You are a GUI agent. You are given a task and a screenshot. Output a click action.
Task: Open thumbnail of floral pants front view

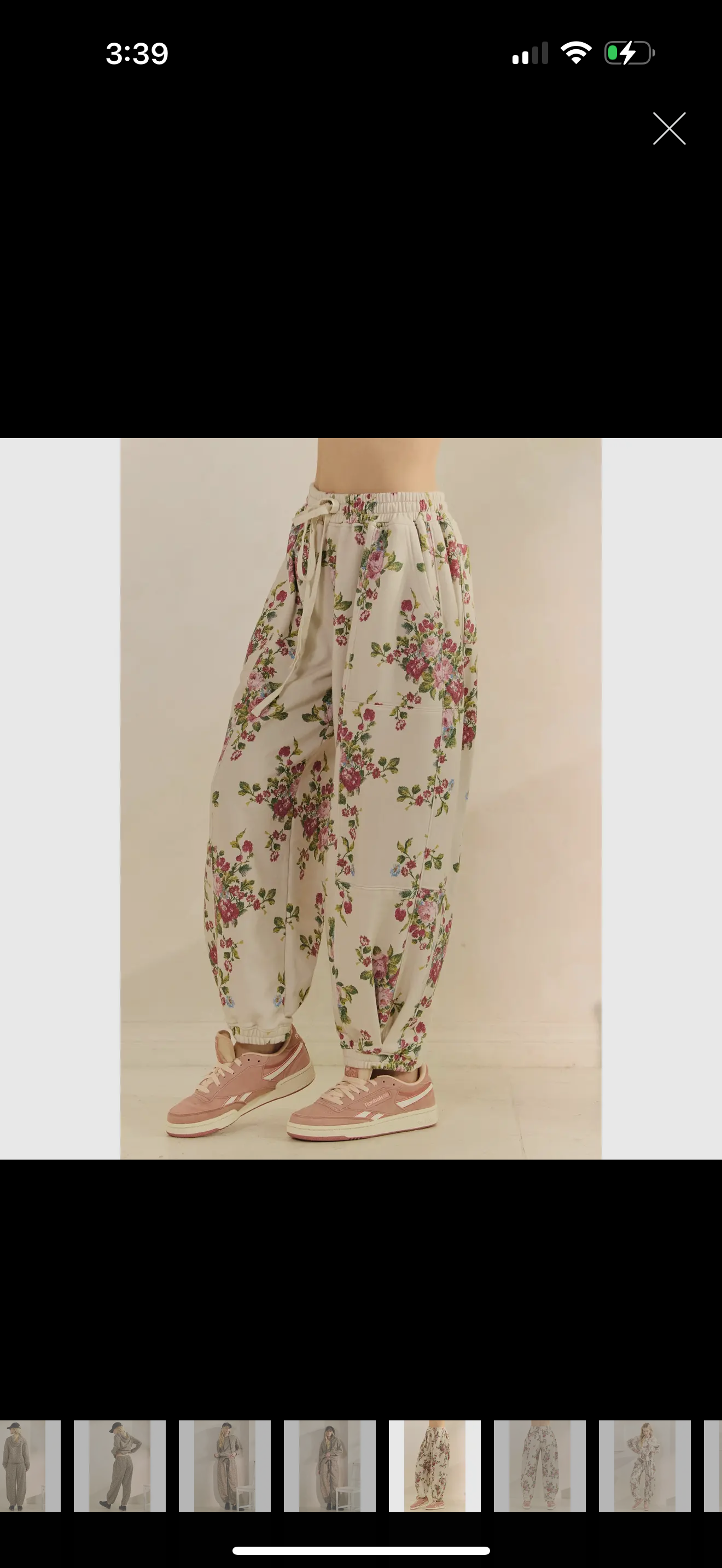click(539, 1466)
